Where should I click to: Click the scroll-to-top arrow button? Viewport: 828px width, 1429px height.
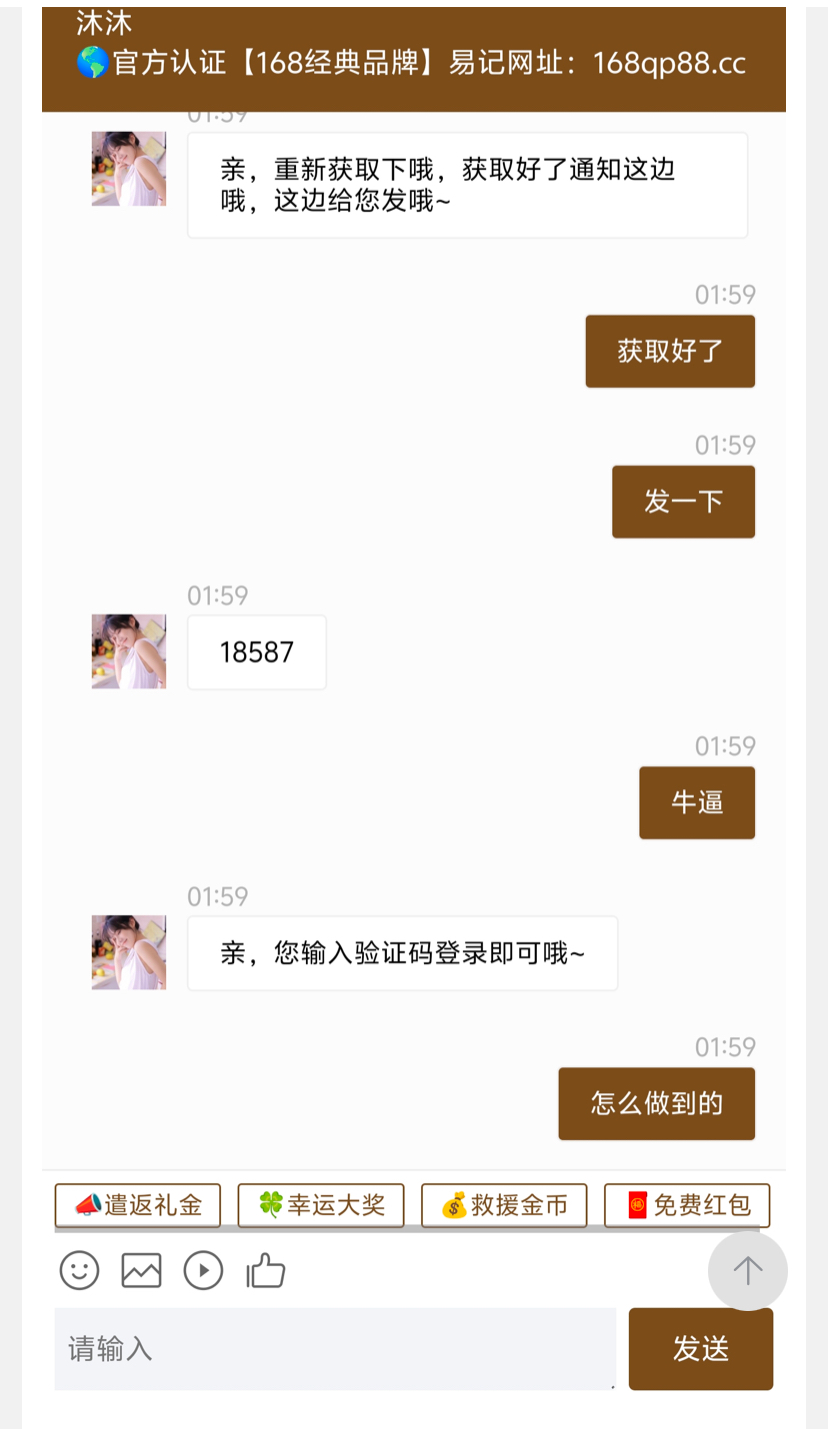(748, 1271)
